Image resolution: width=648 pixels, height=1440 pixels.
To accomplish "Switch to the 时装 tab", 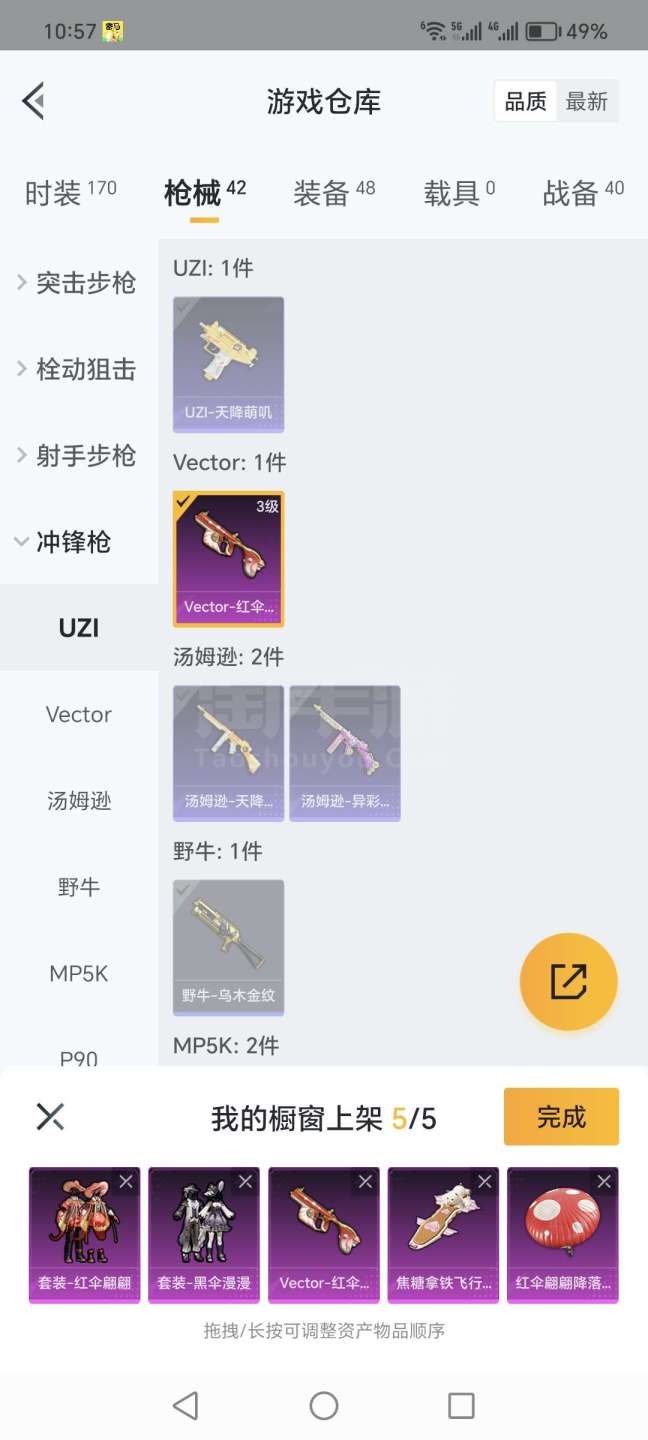I will pyautogui.click(x=70, y=192).
